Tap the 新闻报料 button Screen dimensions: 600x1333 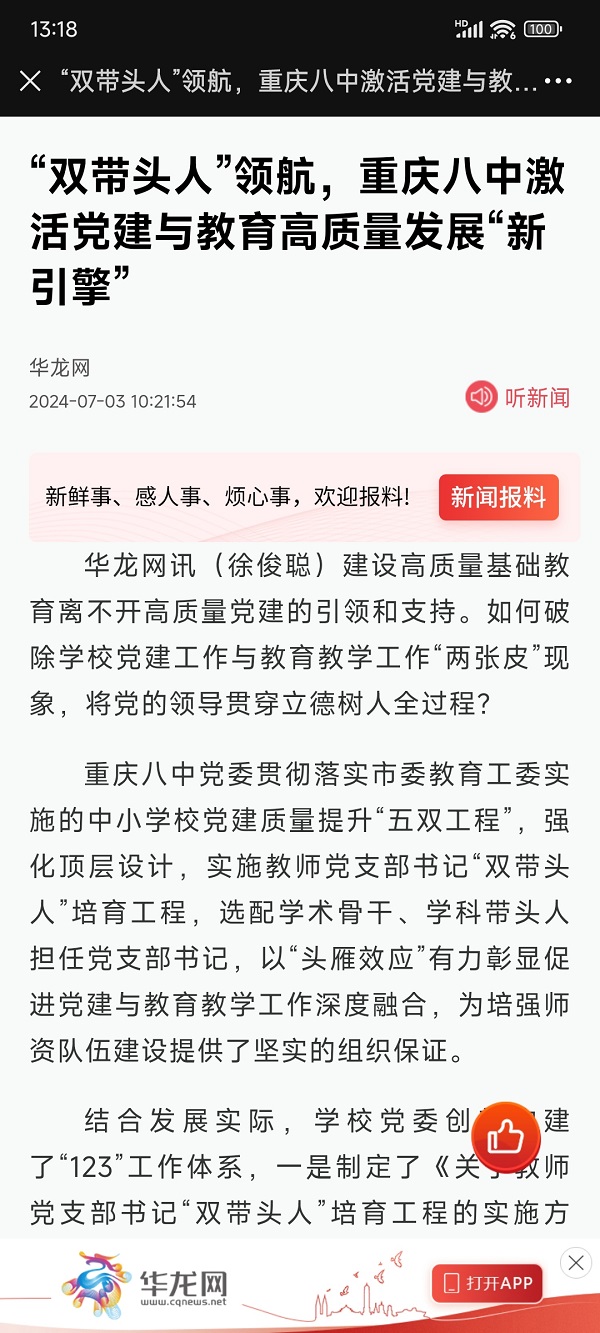[x=498, y=497]
